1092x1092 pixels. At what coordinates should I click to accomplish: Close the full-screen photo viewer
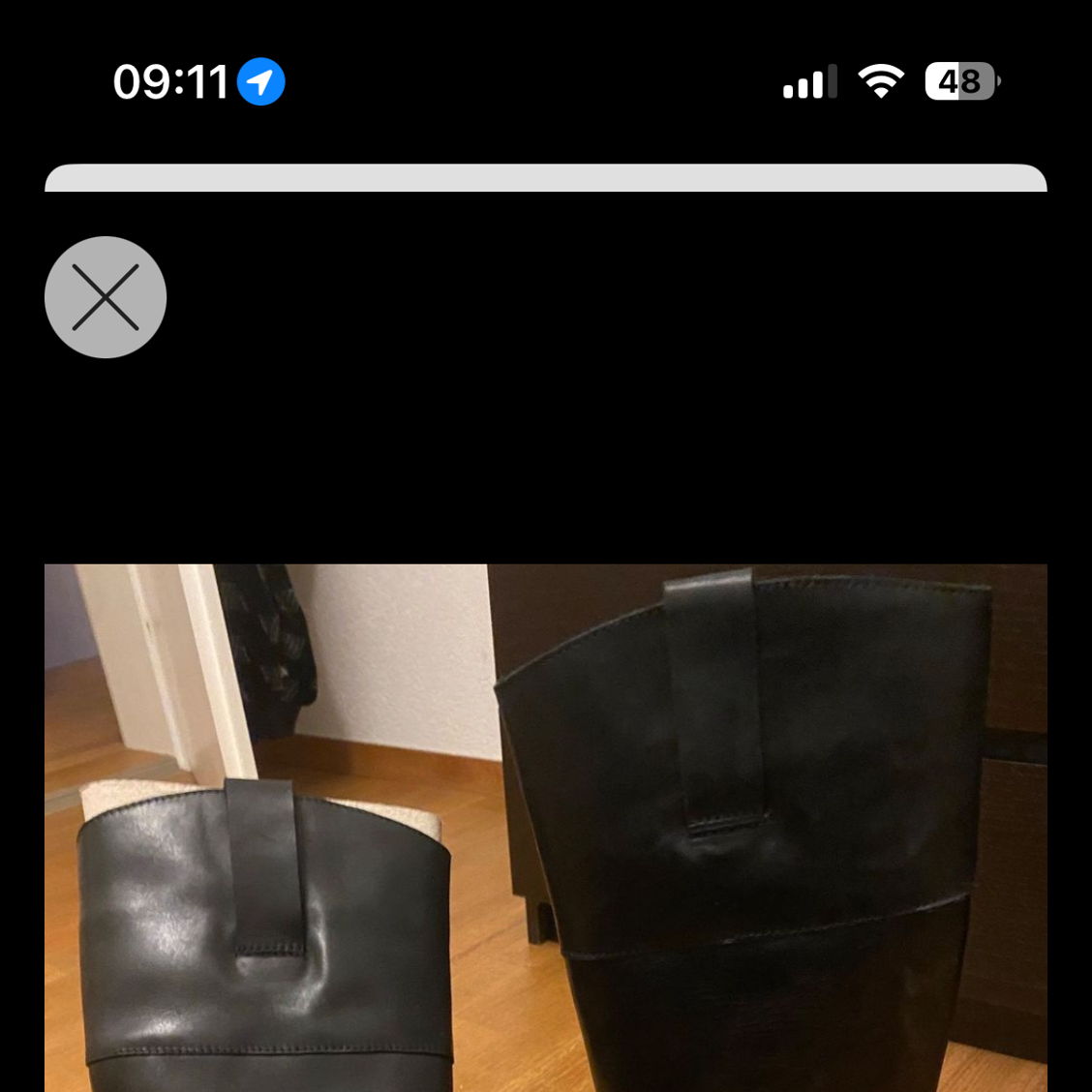[106, 297]
